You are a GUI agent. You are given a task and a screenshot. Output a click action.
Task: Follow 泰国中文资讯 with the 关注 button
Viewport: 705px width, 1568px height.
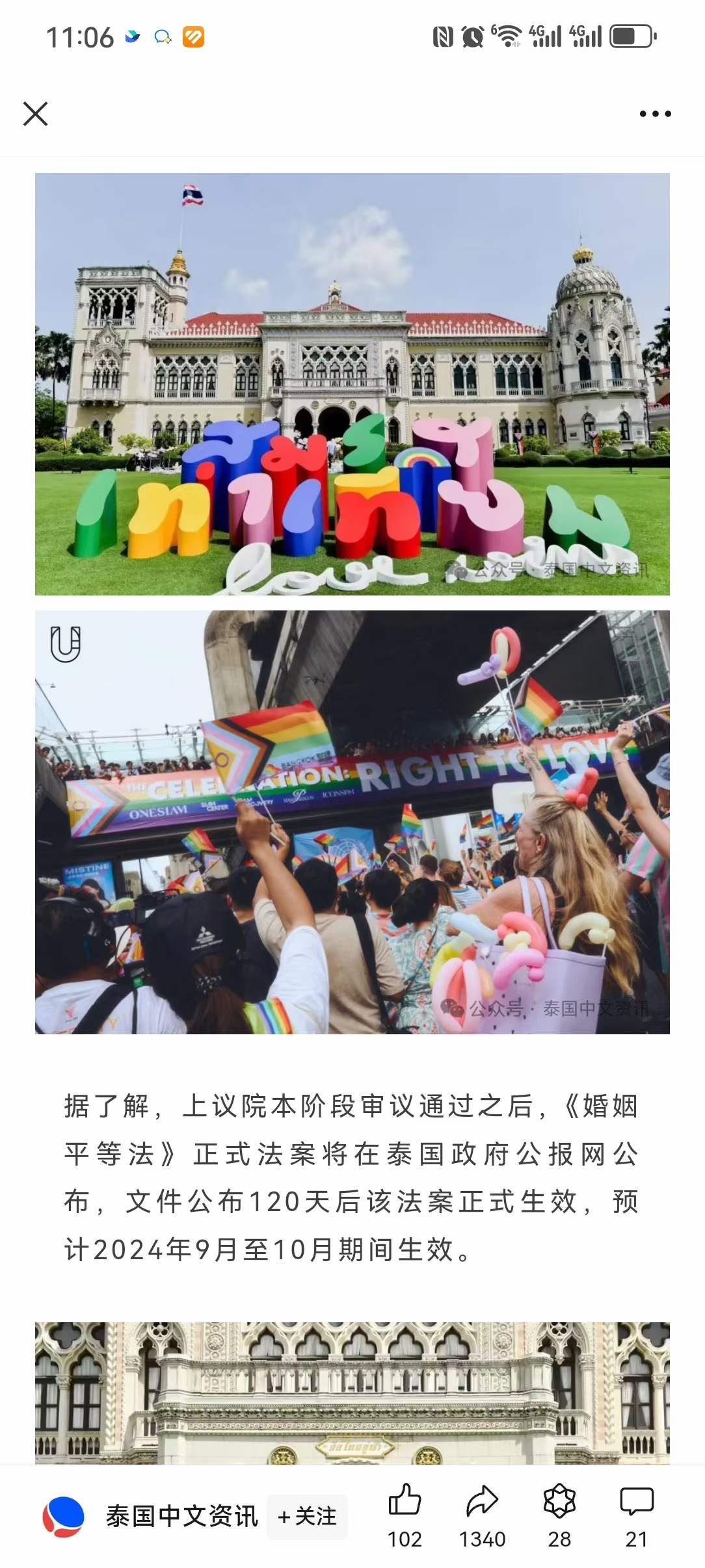click(x=307, y=1517)
